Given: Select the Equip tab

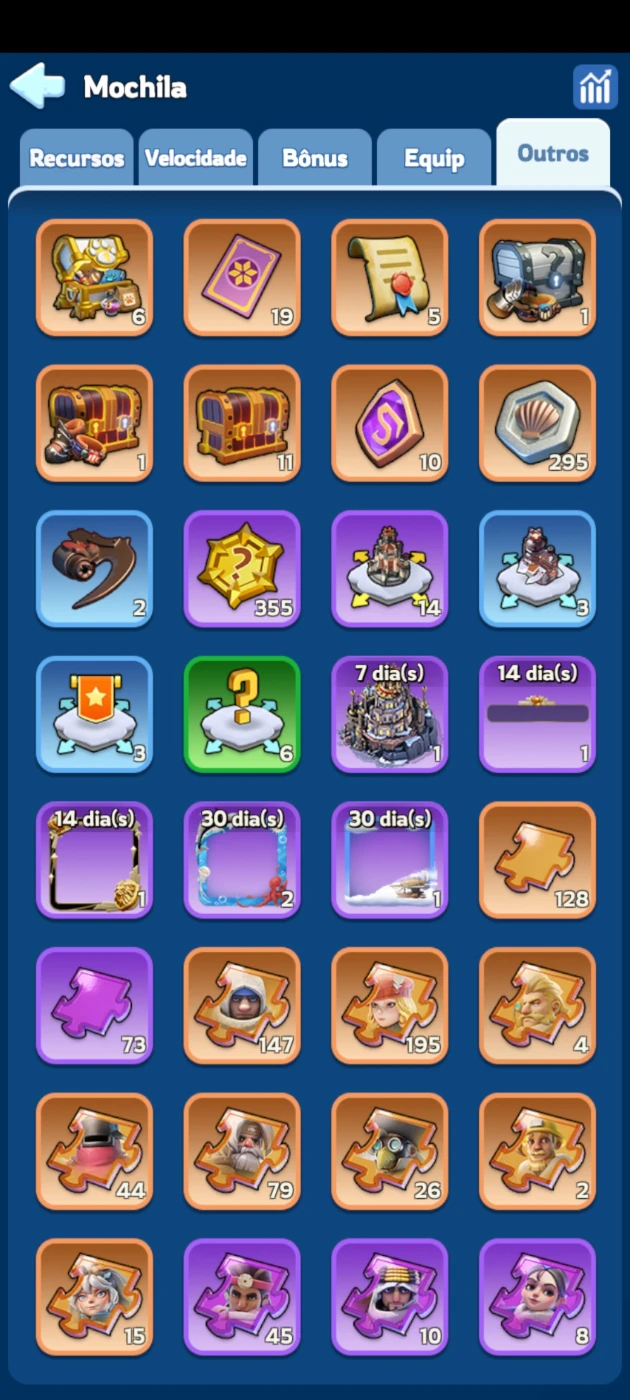Looking at the screenshot, I should [x=434, y=158].
